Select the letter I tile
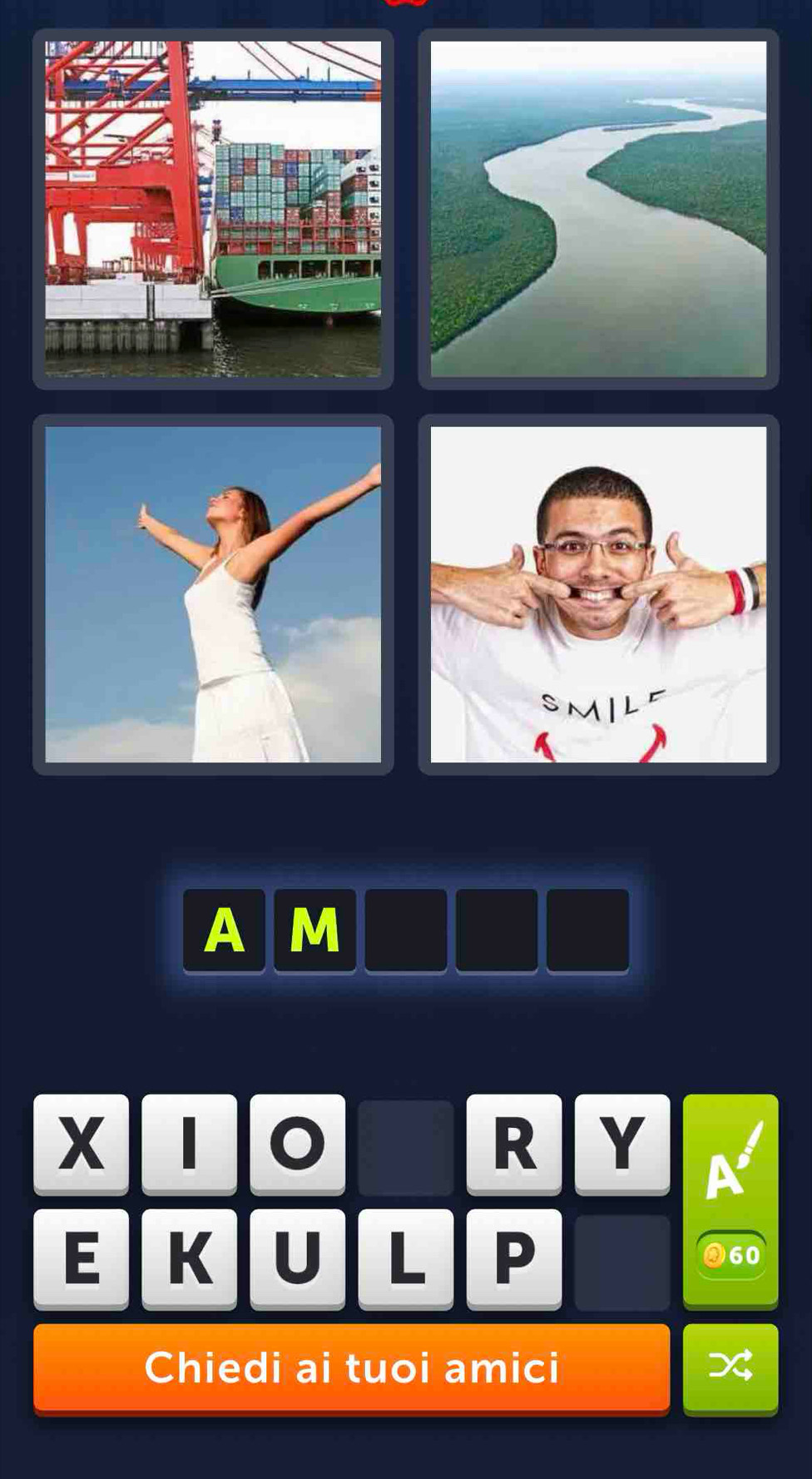 click(x=190, y=1144)
